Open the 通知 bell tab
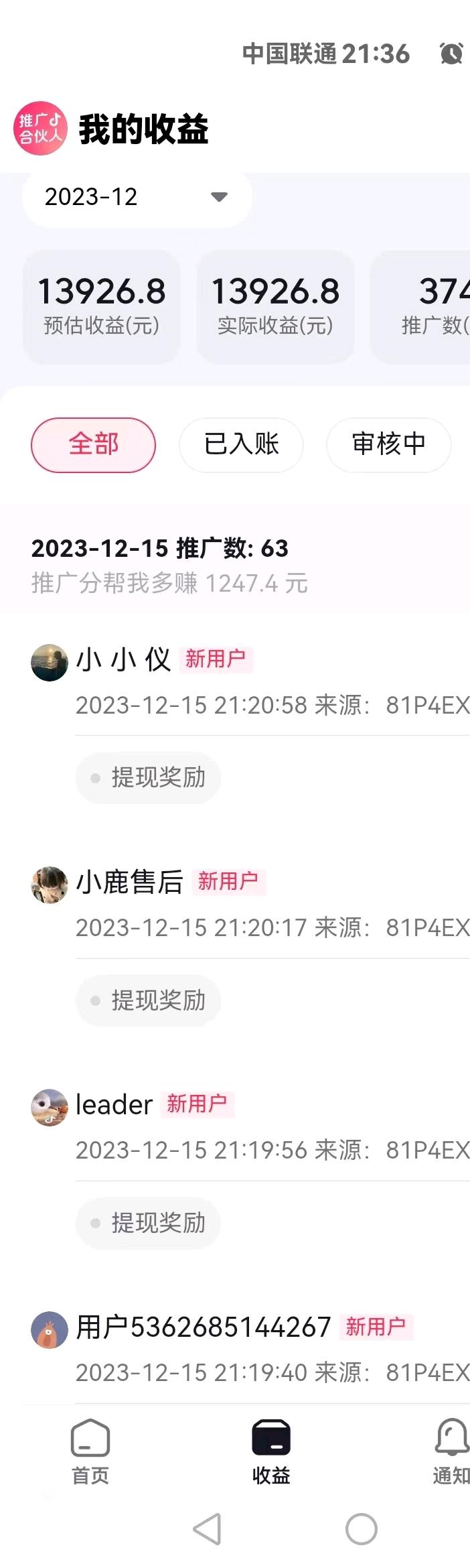The image size is (470, 1568). 451,1451
